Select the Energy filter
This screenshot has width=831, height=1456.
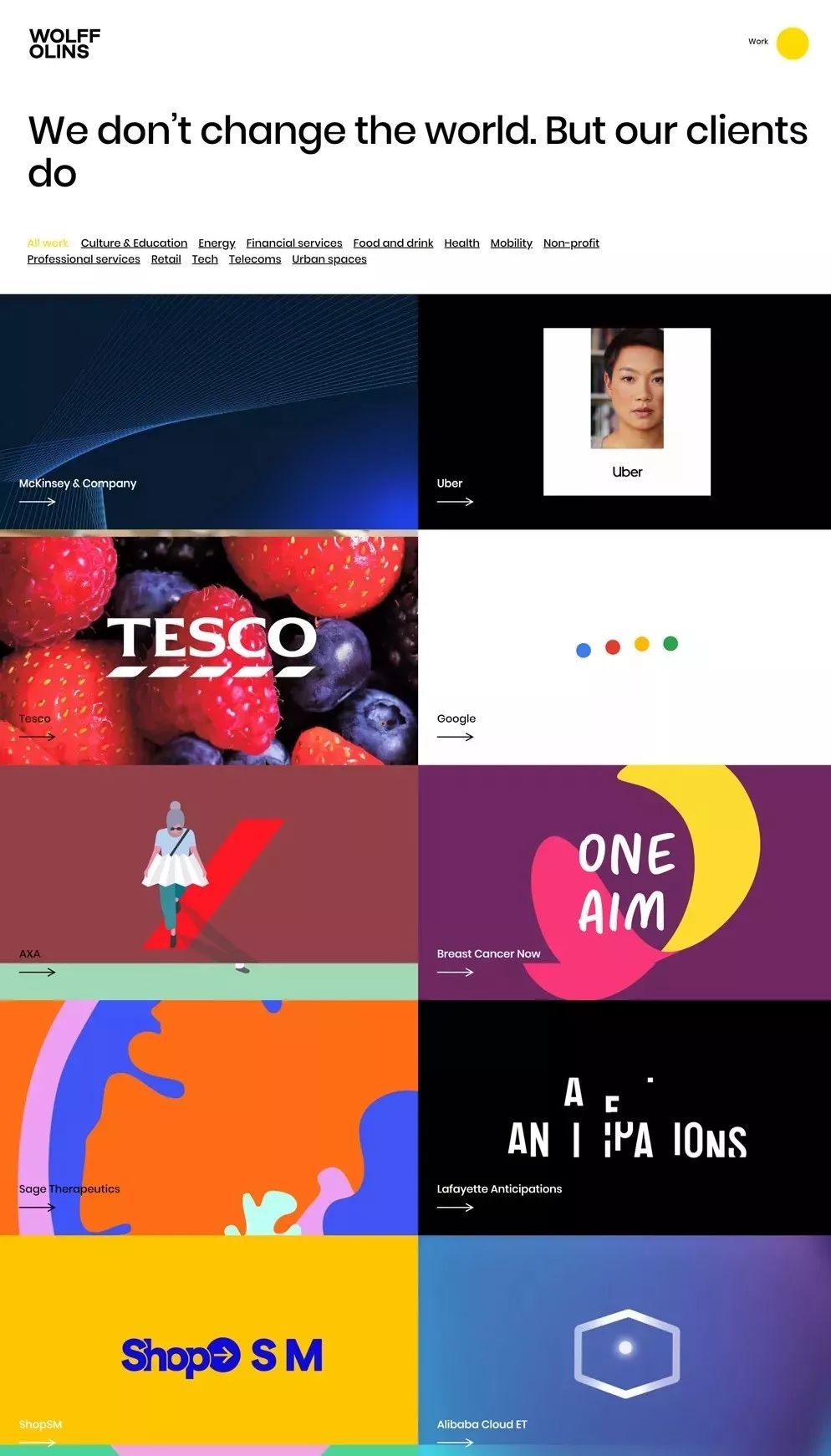[x=217, y=243]
